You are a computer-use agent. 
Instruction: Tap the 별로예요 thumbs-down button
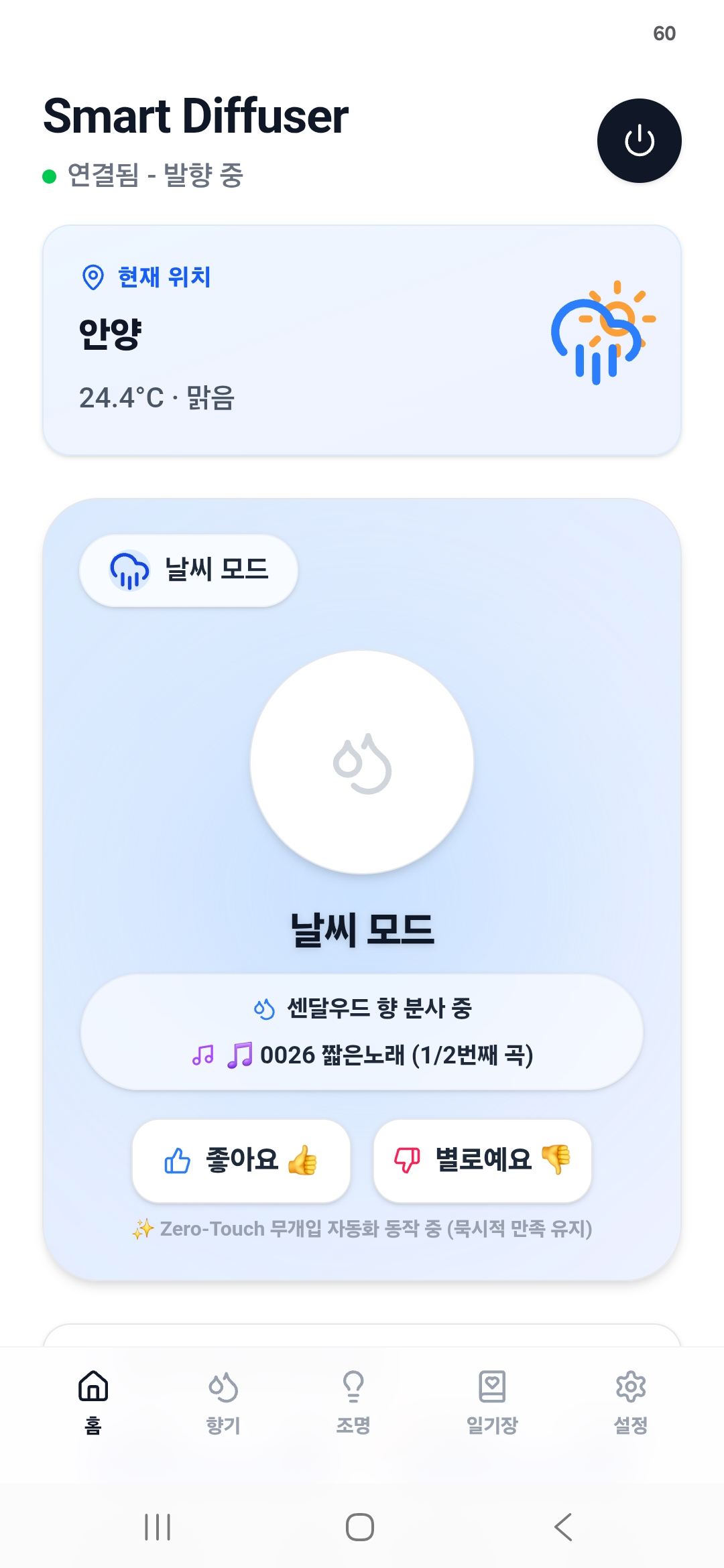483,1161
